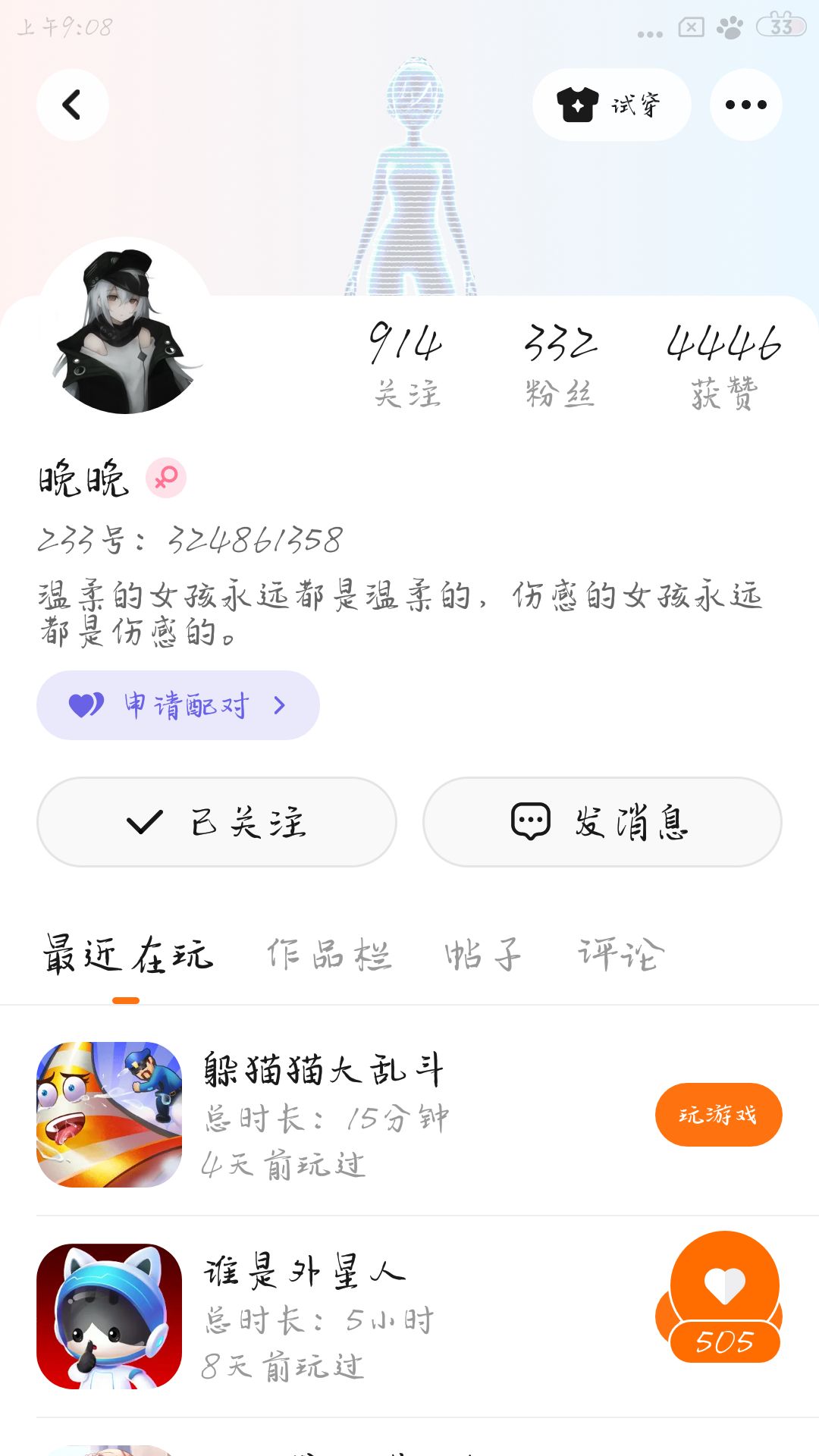
Task: Open the three-dot overflow menu
Action: 745,105
